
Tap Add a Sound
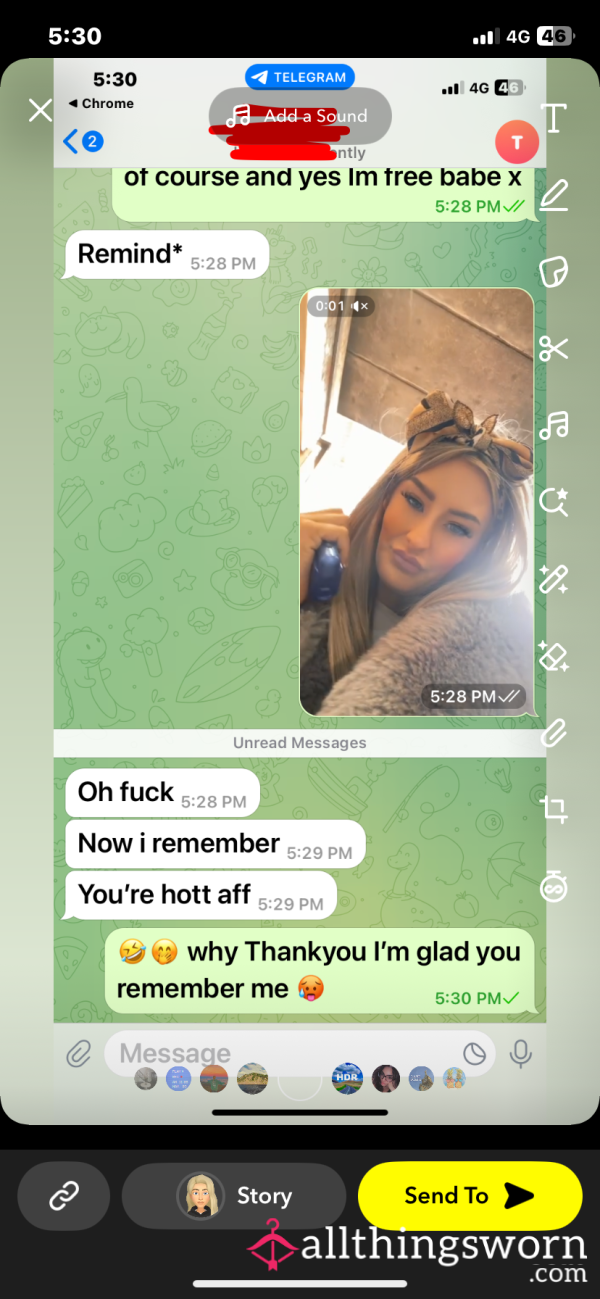300,116
